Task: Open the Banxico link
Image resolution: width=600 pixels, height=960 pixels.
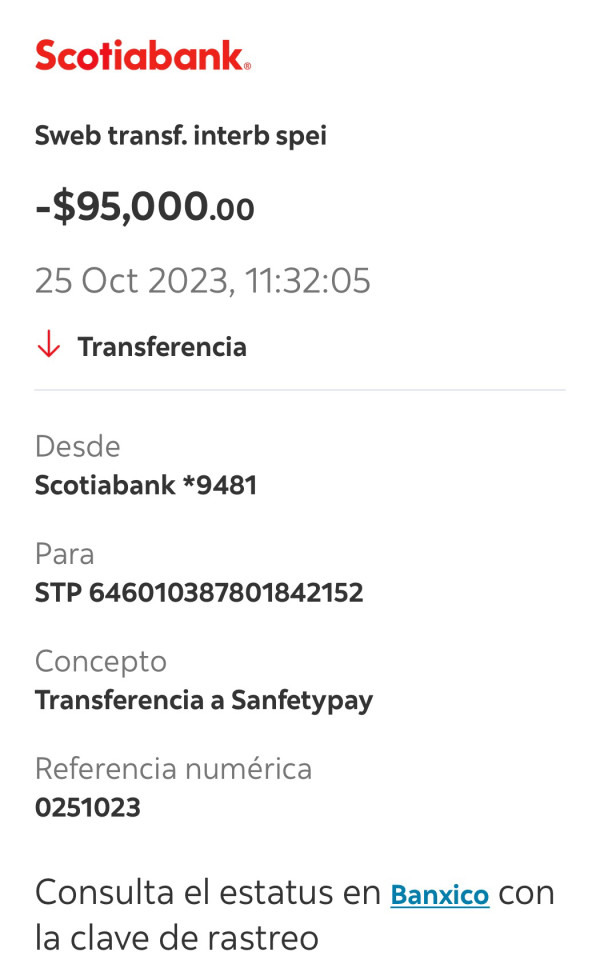Action: click(x=440, y=894)
